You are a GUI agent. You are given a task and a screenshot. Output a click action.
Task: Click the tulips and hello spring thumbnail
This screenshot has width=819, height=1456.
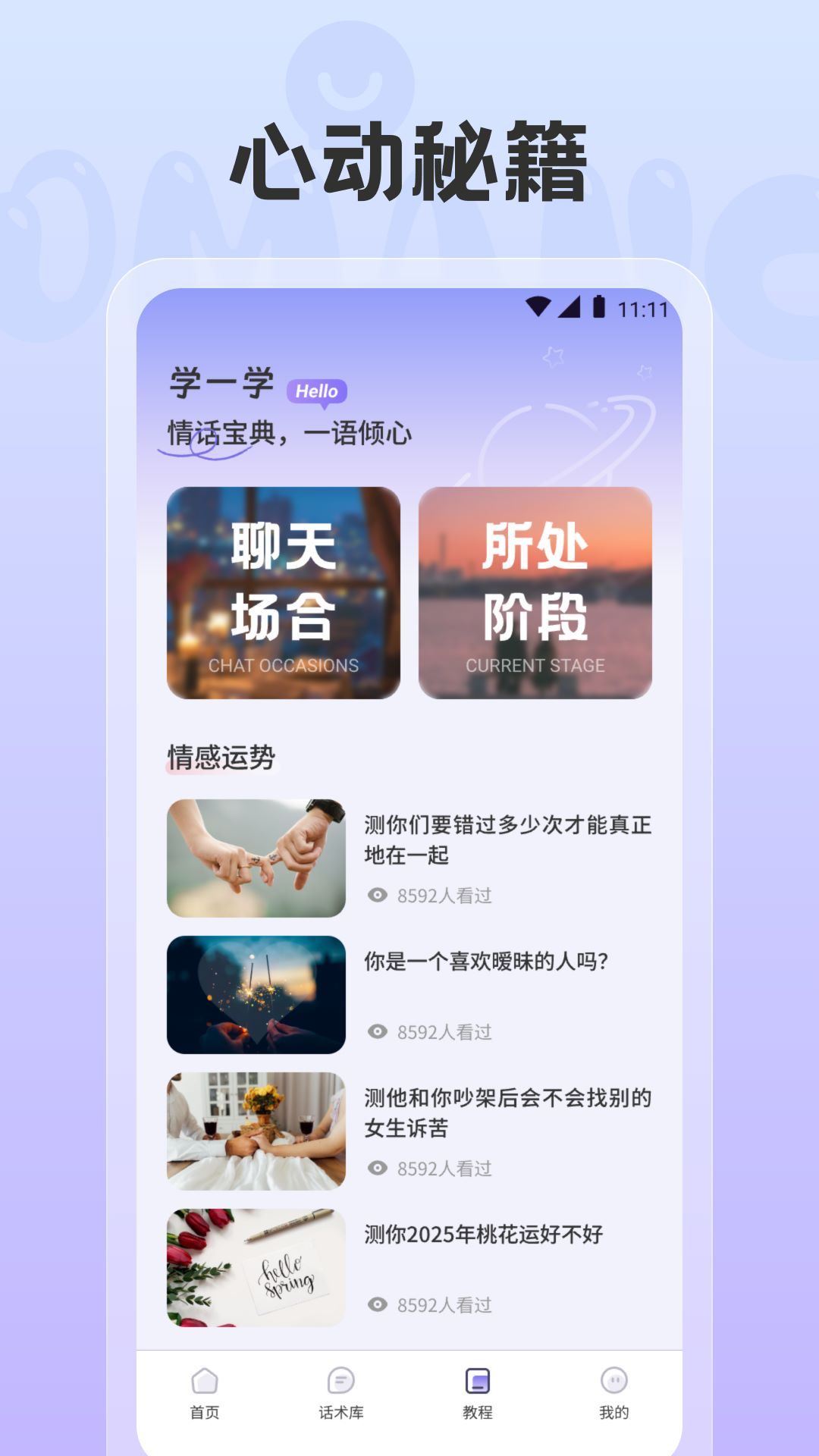(x=256, y=1269)
